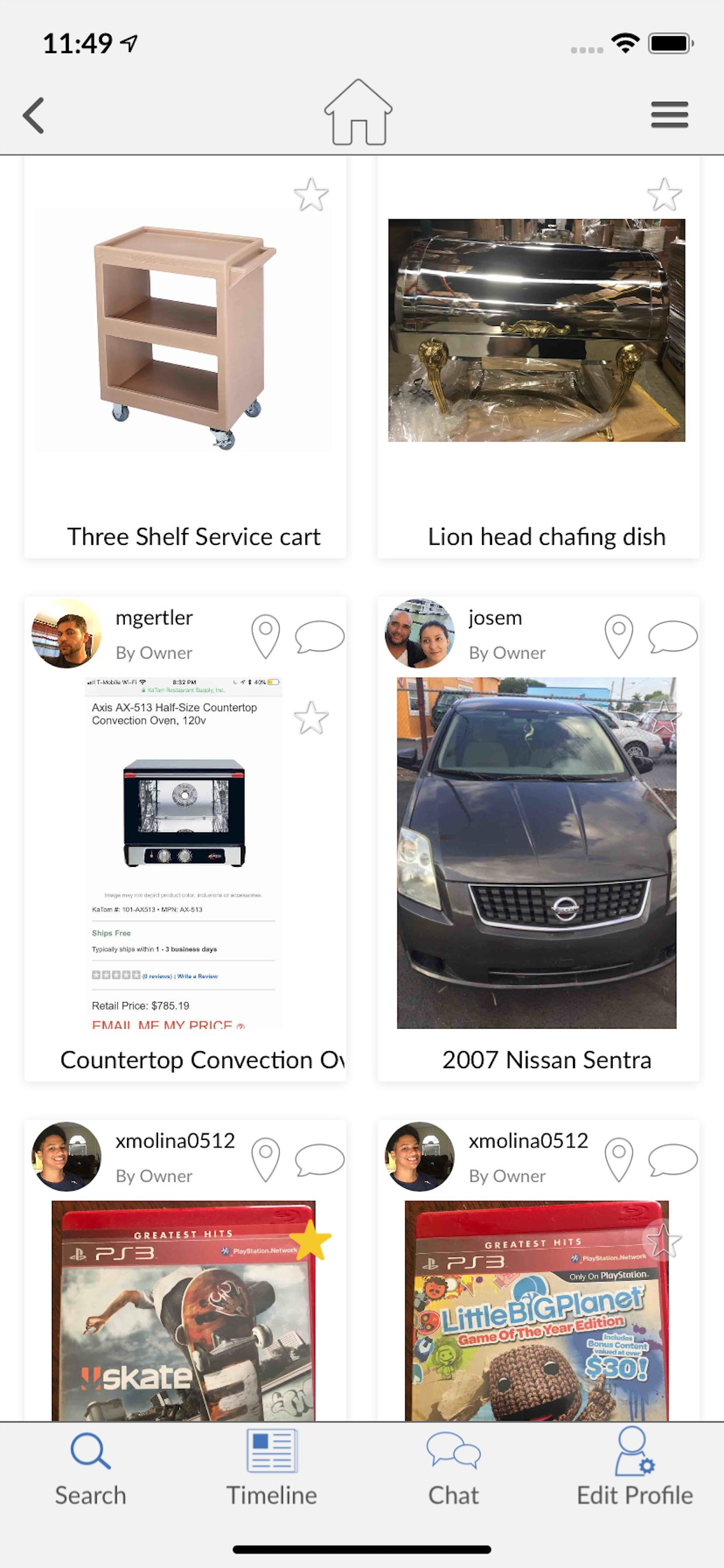Favorite the LittleBigPlanet game

pos(664,1240)
